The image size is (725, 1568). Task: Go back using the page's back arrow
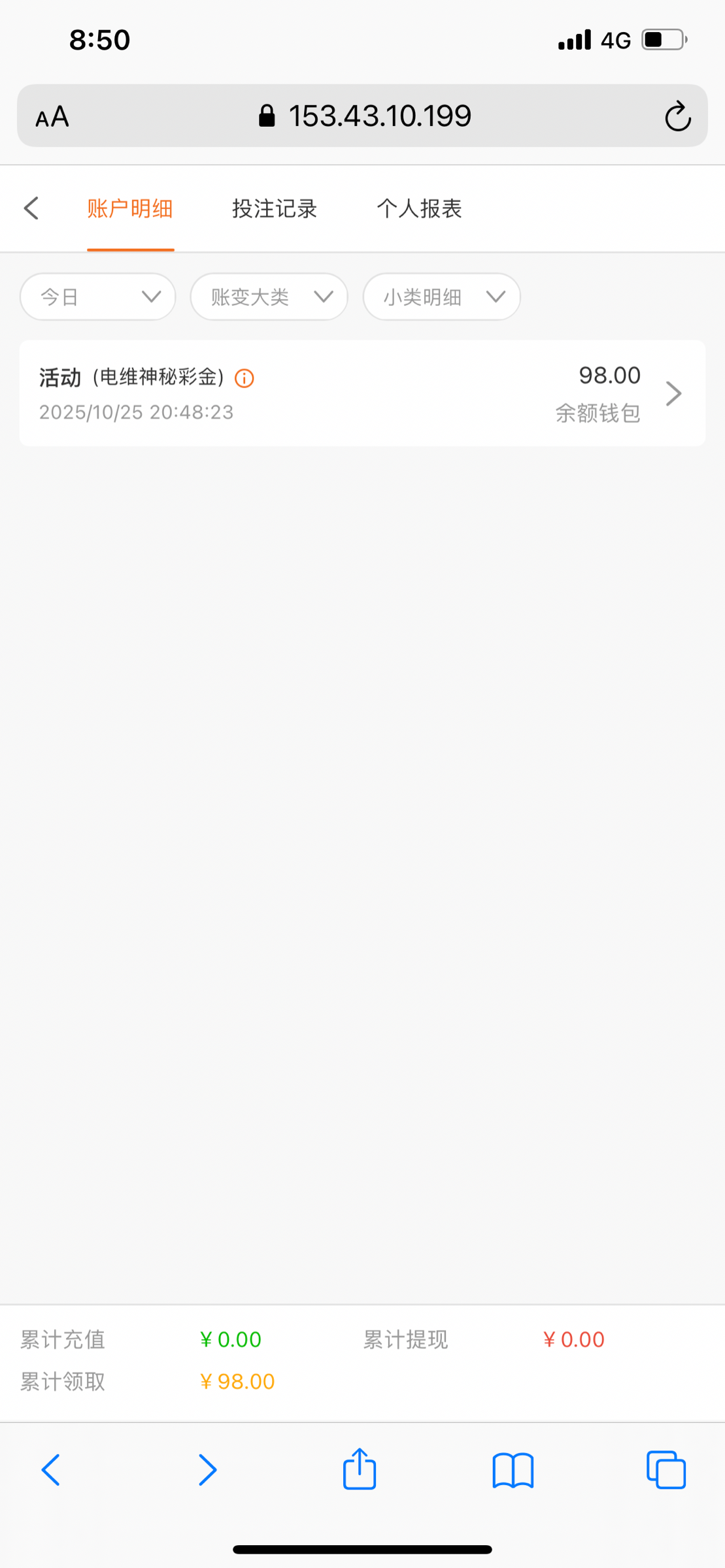point(31,208)
